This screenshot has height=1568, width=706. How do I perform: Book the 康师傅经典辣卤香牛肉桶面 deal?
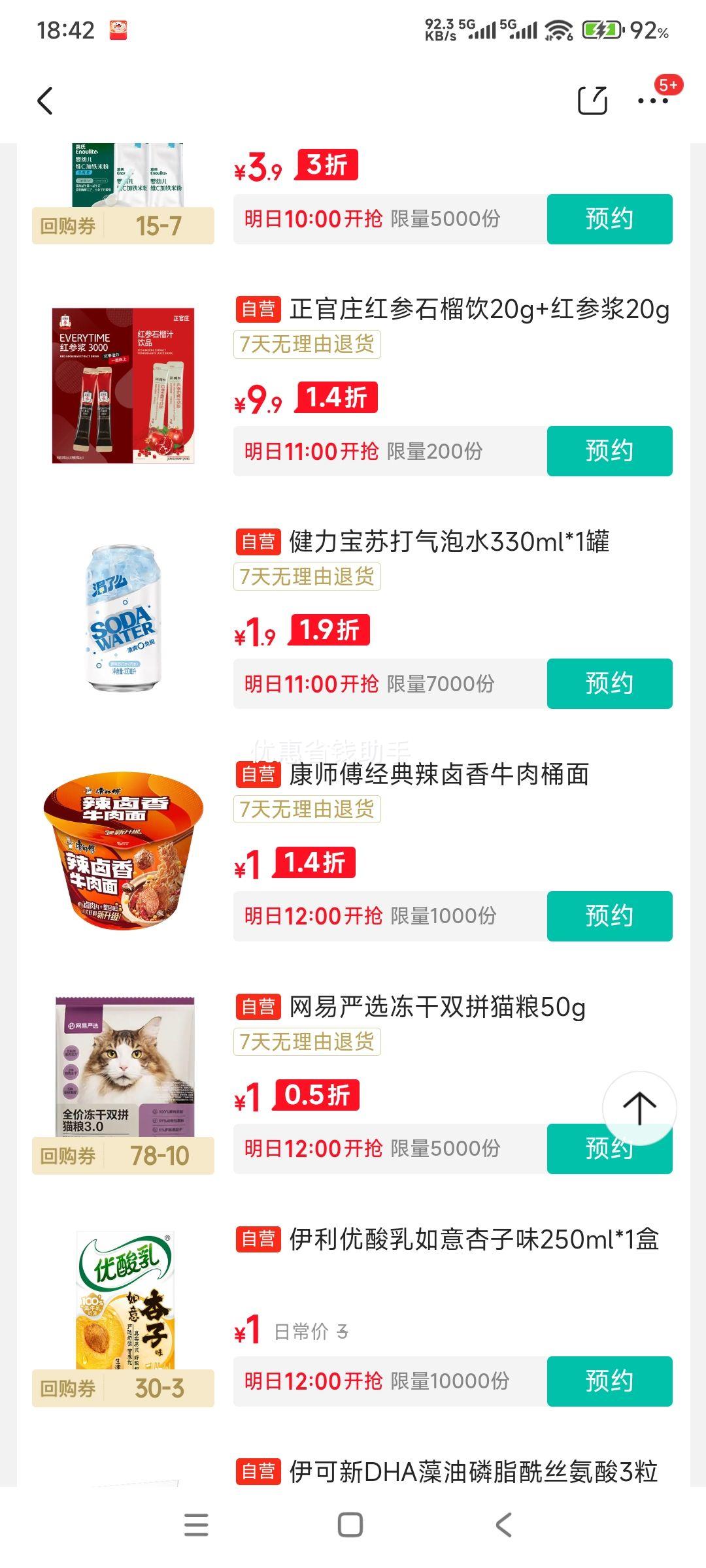609,916
